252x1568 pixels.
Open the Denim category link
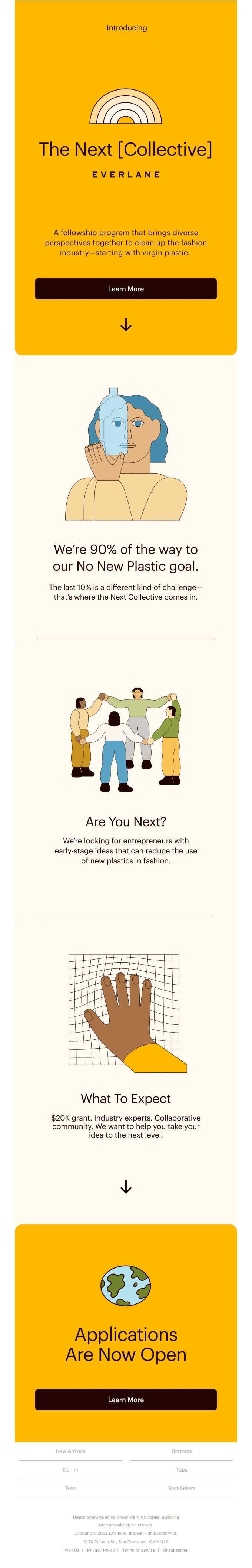tap(70, 1469)
